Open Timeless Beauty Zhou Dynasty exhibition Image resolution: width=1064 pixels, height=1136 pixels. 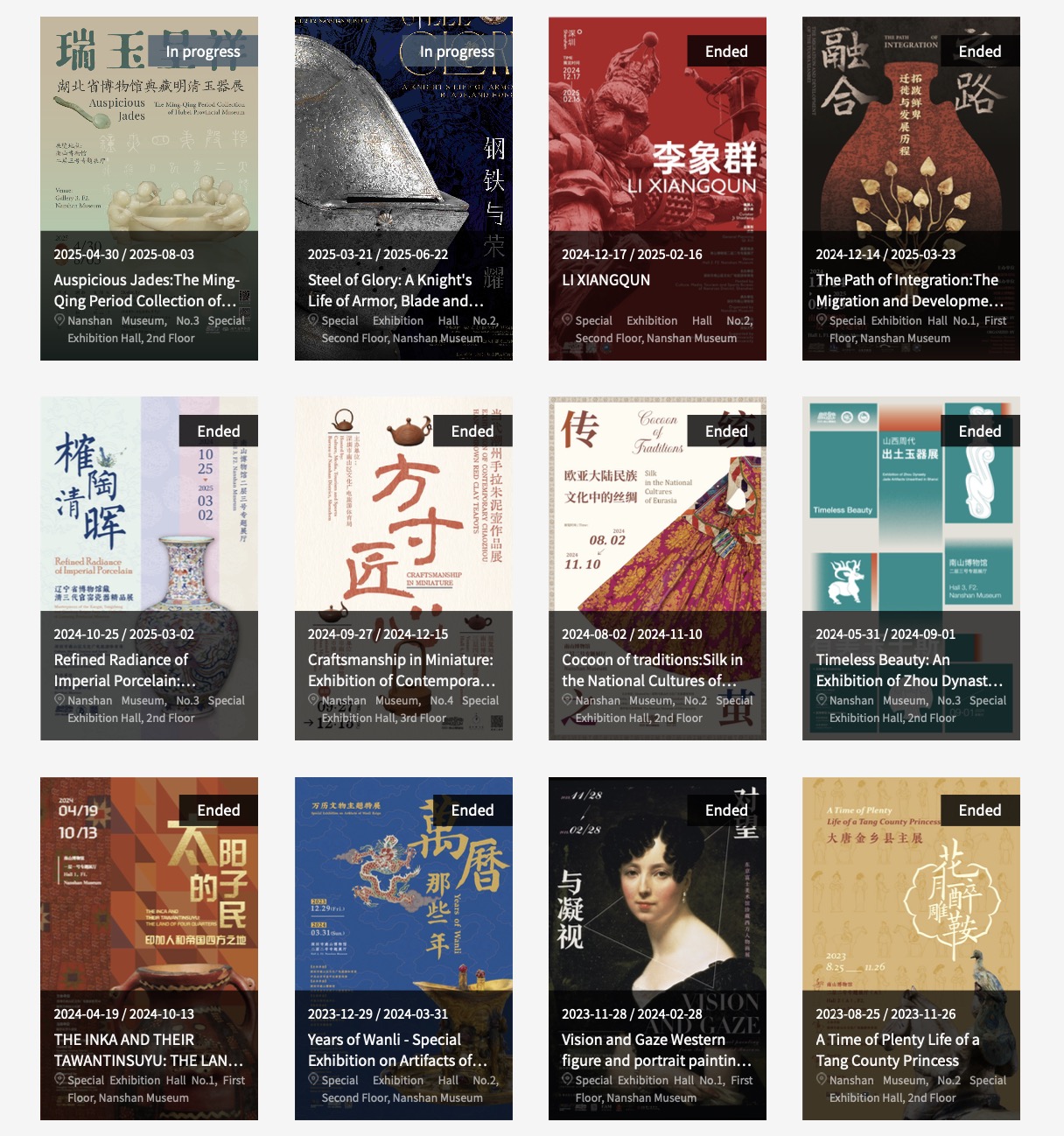911,568
